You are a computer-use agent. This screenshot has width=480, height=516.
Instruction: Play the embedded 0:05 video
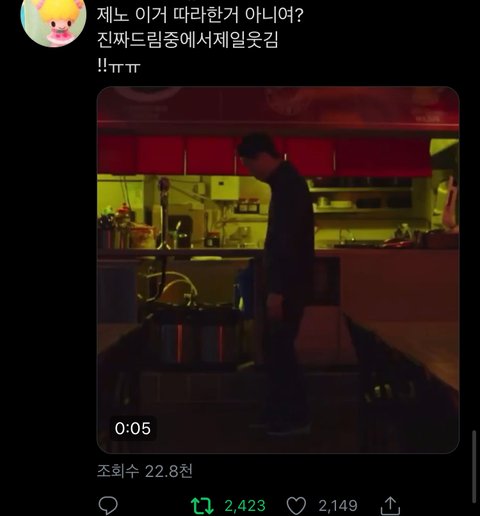tap(278, 270)
